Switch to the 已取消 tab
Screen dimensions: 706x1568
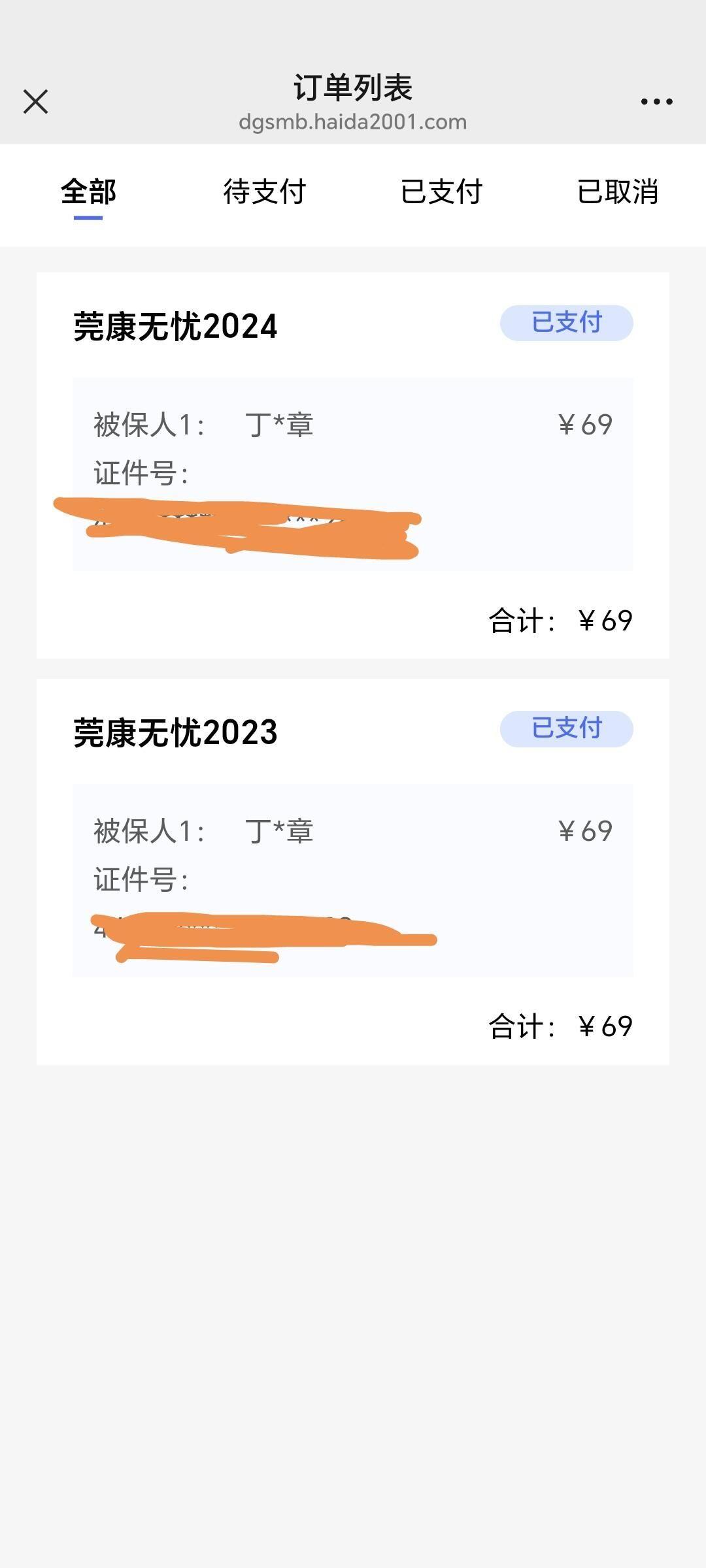tap(618, 192)
